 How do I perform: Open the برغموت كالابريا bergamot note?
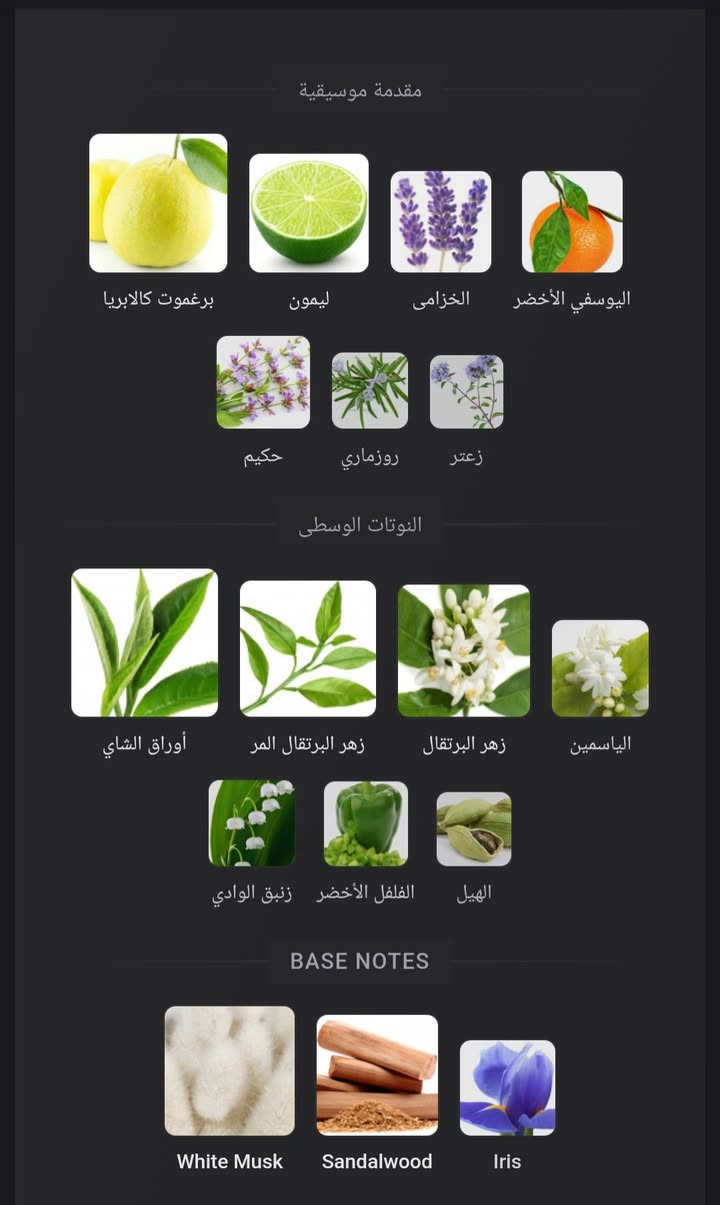click(158, 203)
